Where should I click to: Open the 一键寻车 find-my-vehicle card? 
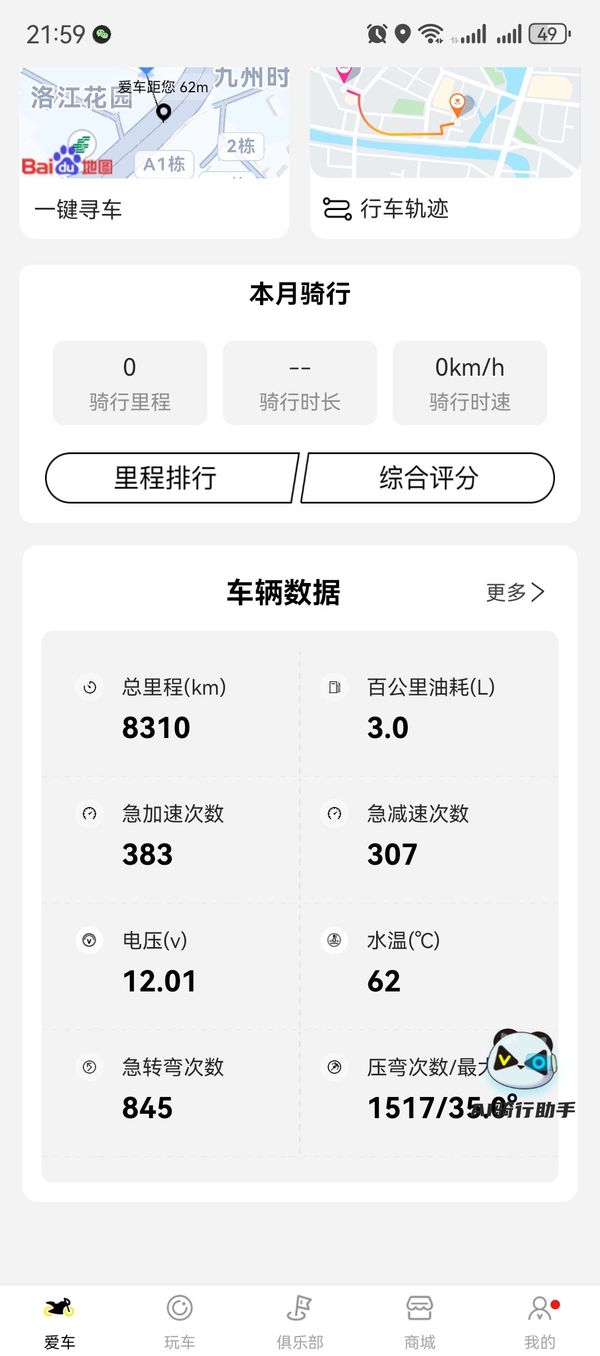point(154,152)
